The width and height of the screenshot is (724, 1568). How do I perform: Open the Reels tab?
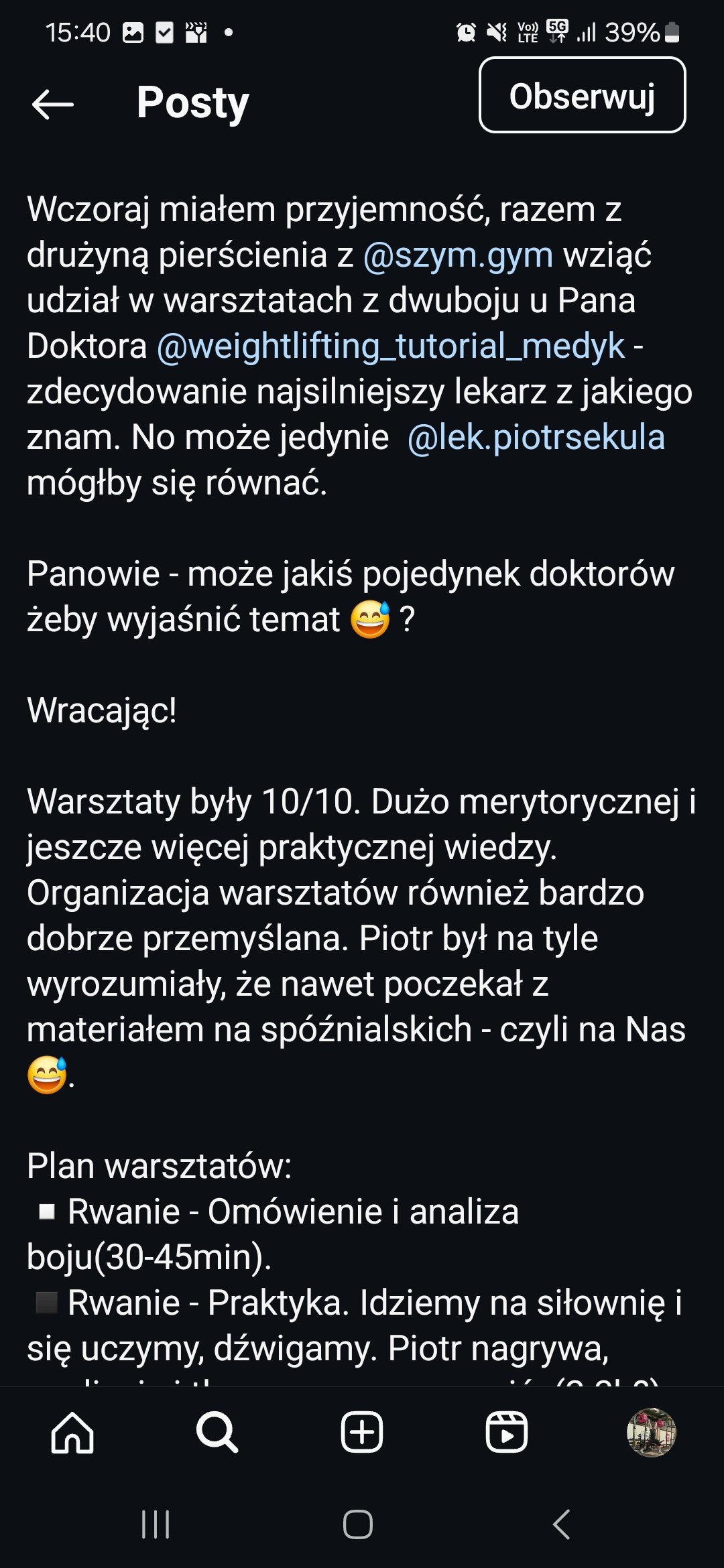click(x=507, y=1433)
